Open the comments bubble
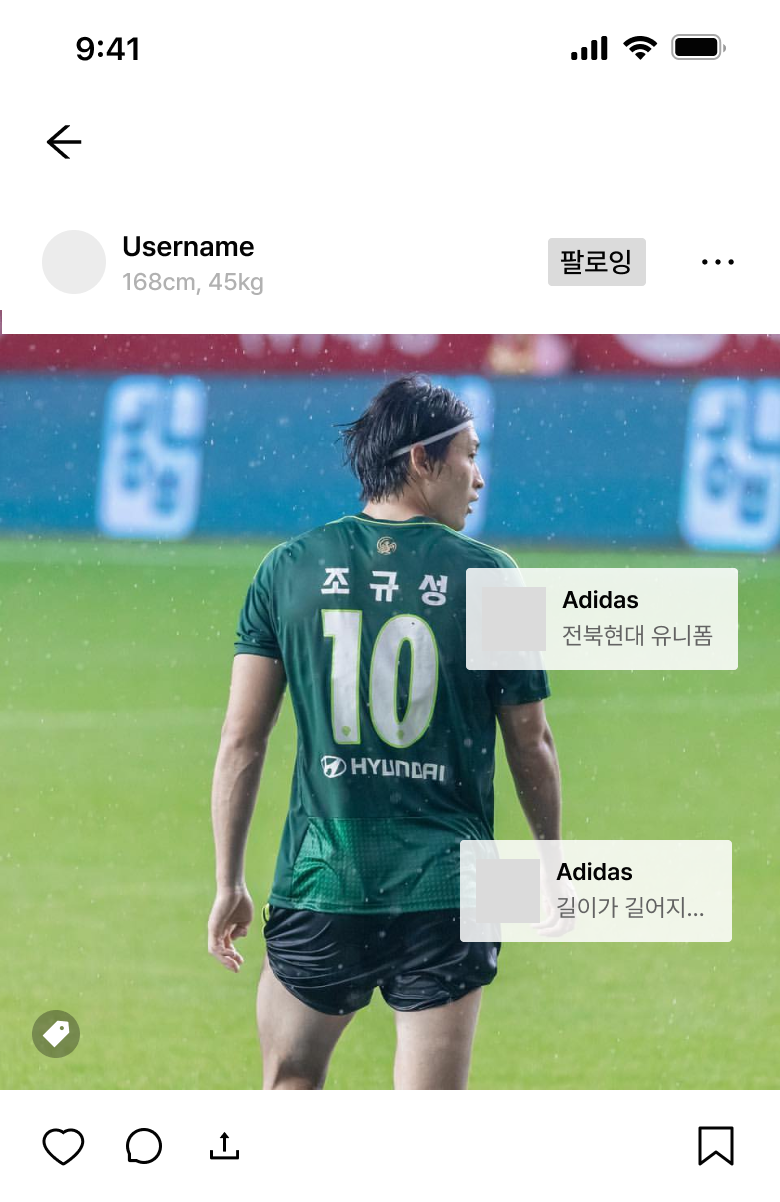Viewport: 780px width, 1202px height. coord(144,1146)
